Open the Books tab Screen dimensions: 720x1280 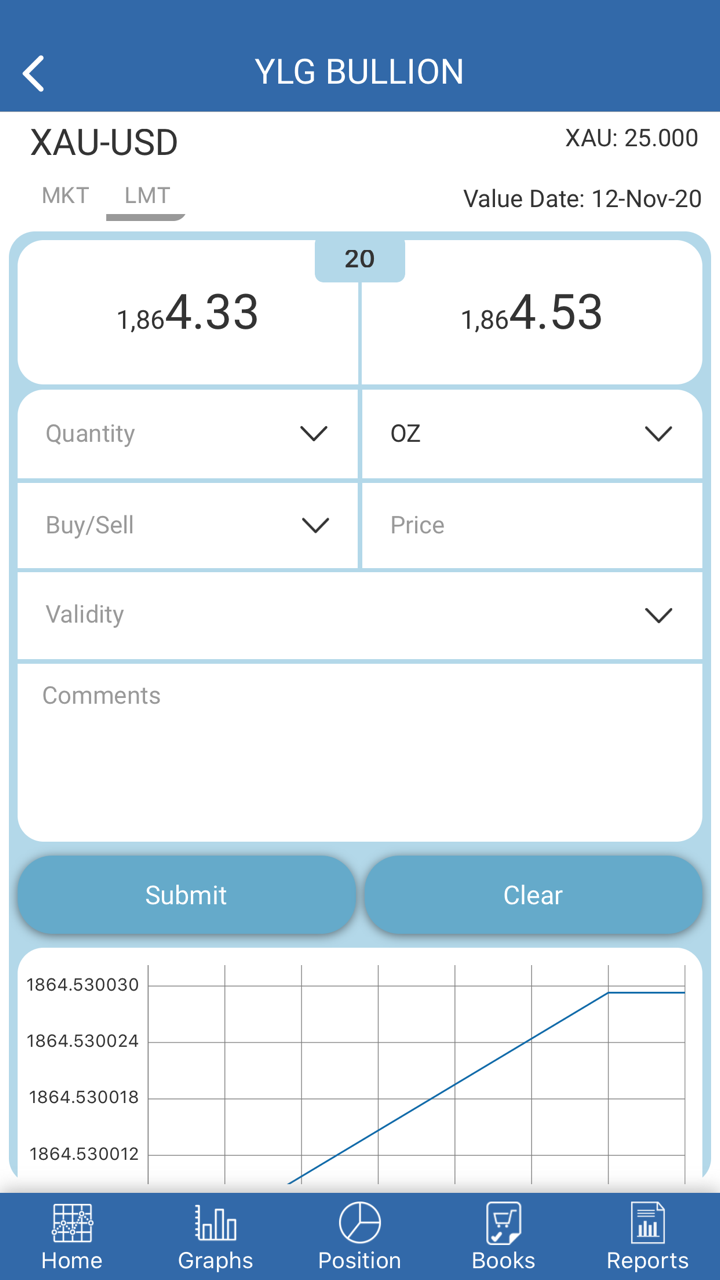coord(504,1237)
